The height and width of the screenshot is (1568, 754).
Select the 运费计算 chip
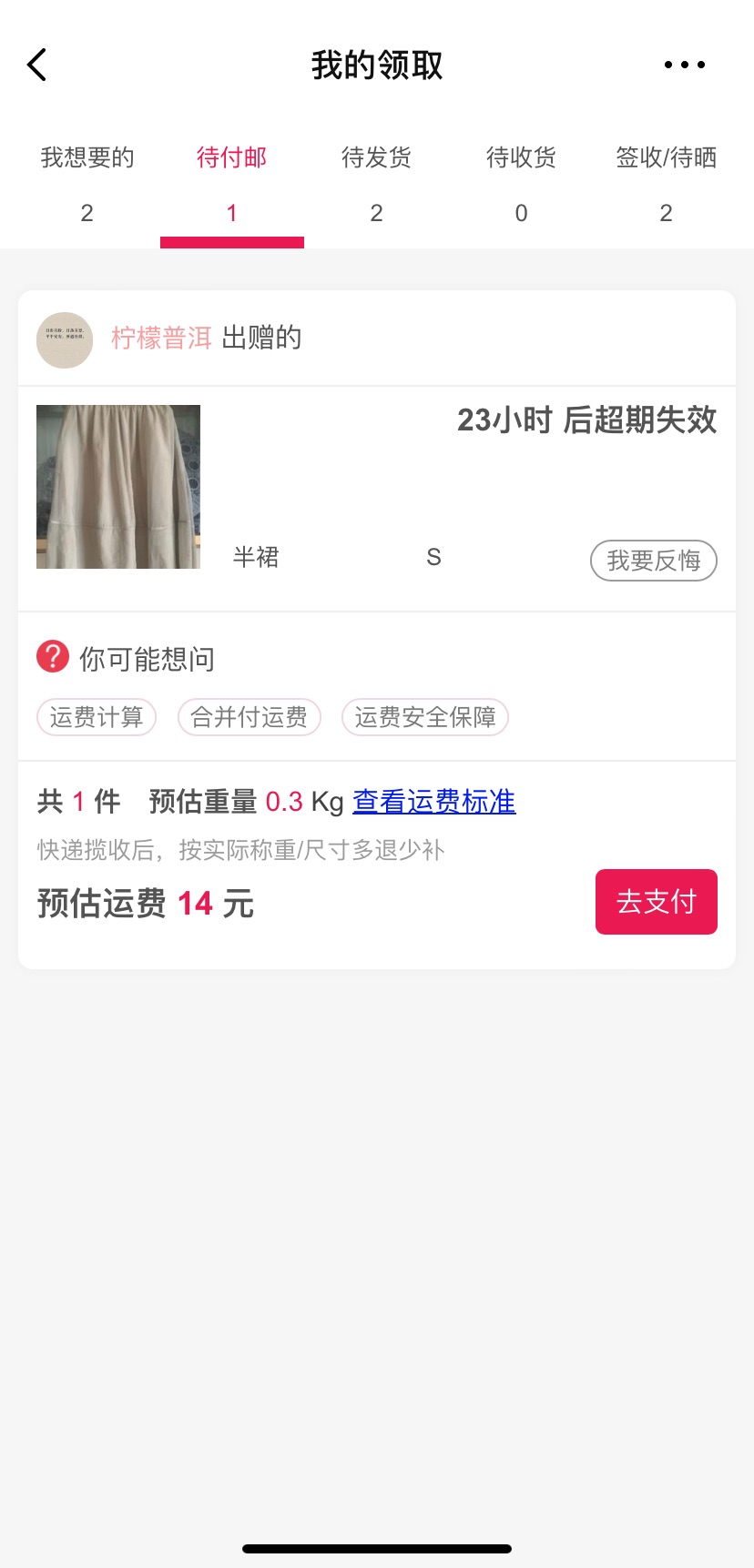point(97,717)
